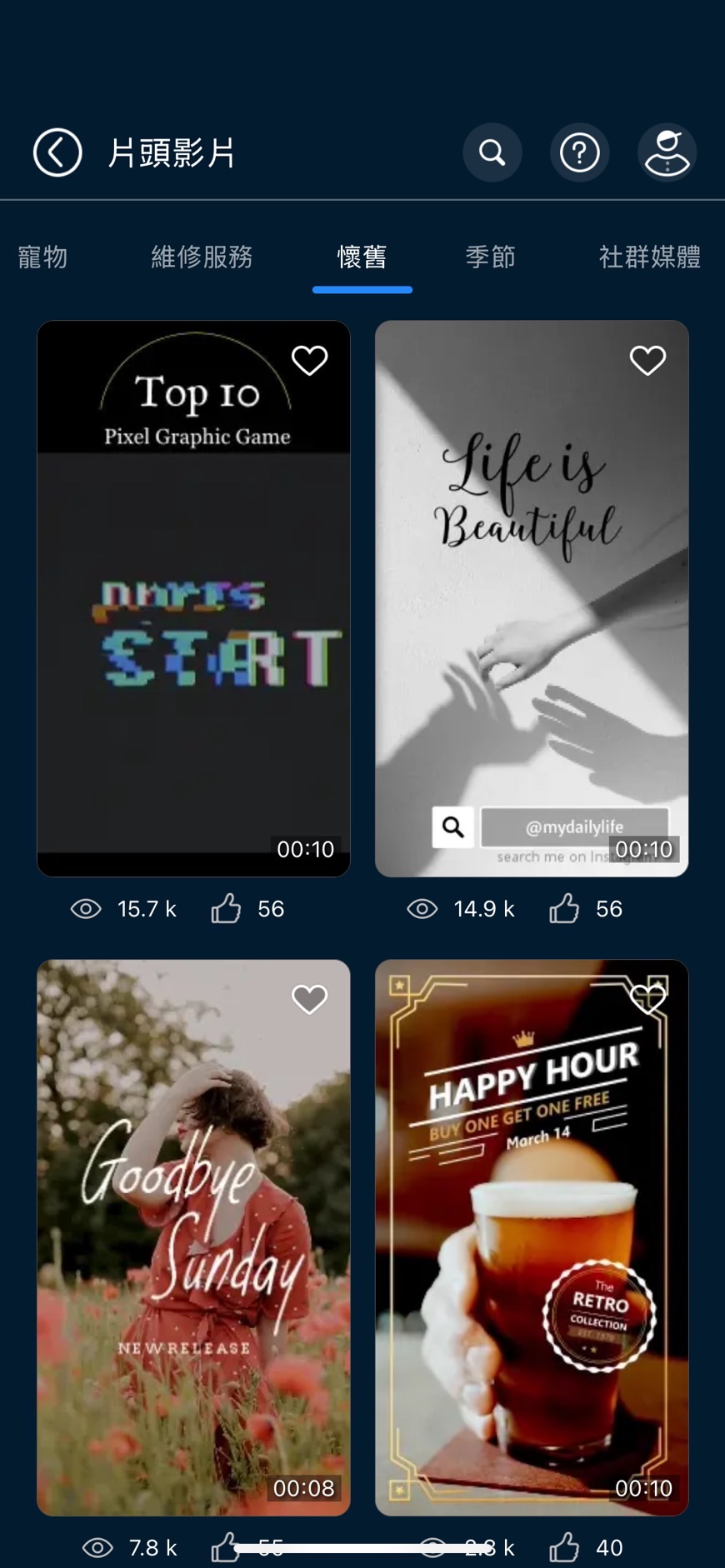This screenshot has height=1568, width=725.
Task: Switch to the 季節 tab
Action: (x=490, y=257)
